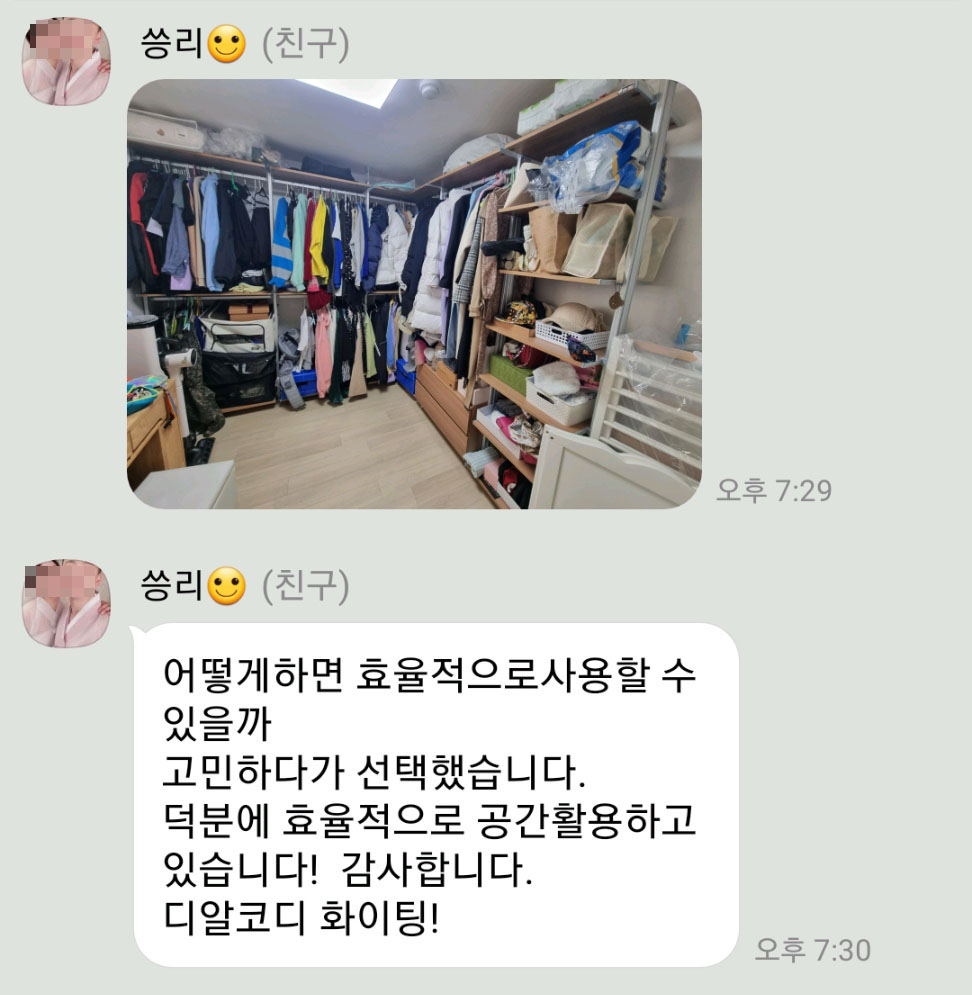
Task: Tap 쏭리's avatar next to the 디알코디 화이팅 message
Action: tap(66, 603)
